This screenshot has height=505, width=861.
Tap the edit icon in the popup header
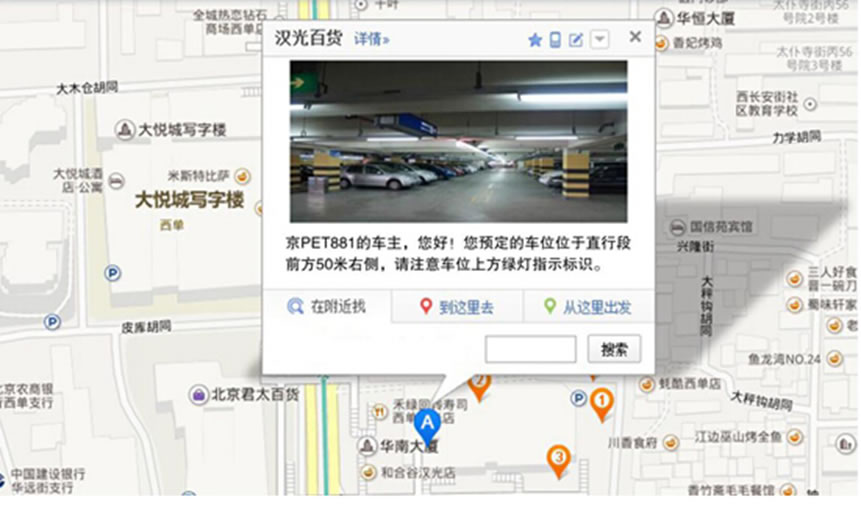(x=576, y=40)
